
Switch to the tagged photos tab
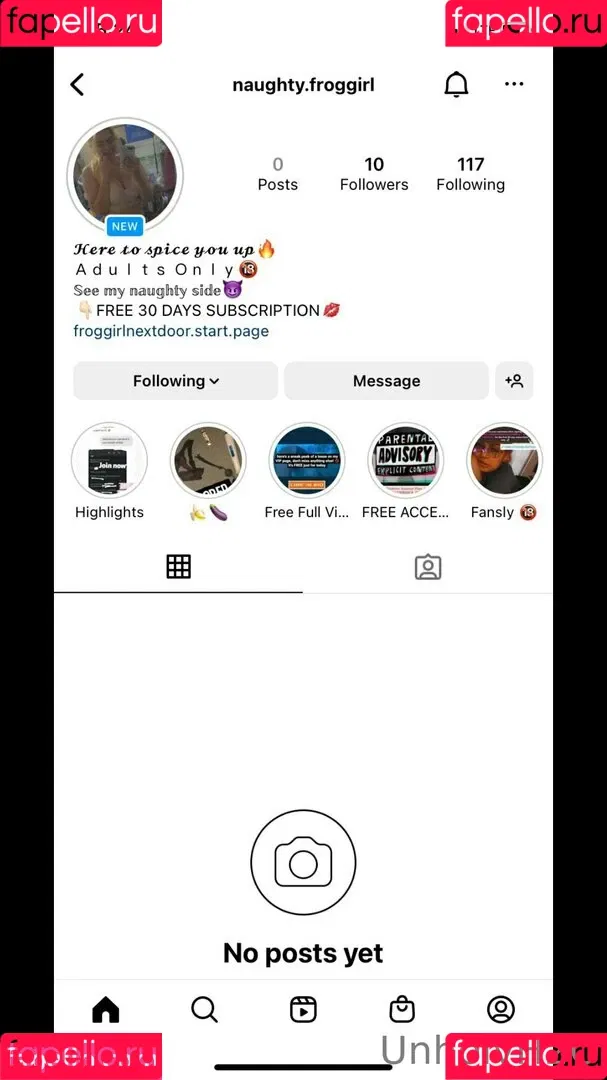[x=428, y=567]
